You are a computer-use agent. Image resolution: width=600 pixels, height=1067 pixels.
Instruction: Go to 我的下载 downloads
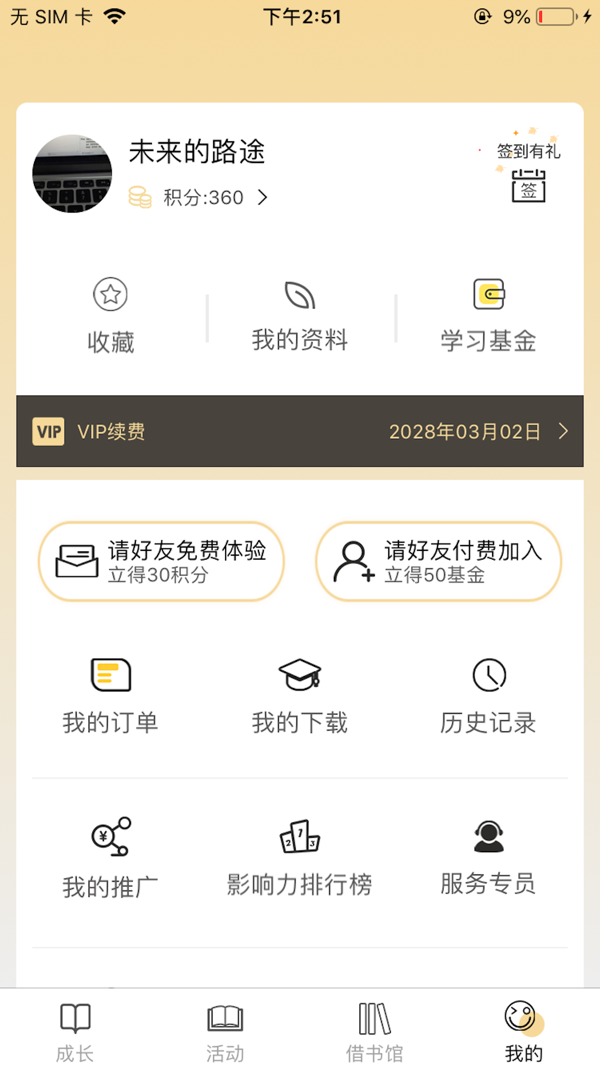300,696
